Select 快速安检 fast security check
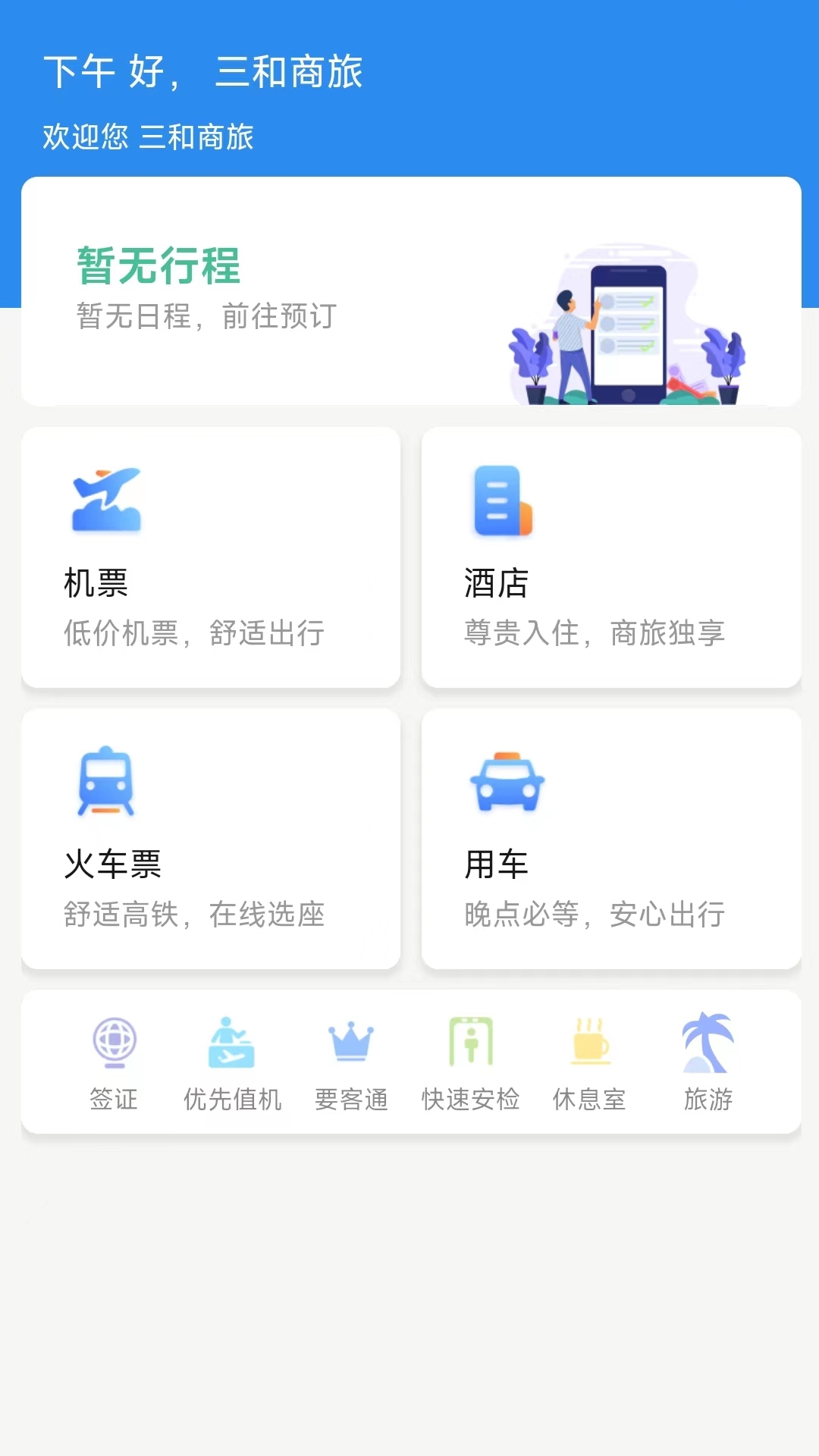Screen dimensions: 819x1456 [470, 1062]
